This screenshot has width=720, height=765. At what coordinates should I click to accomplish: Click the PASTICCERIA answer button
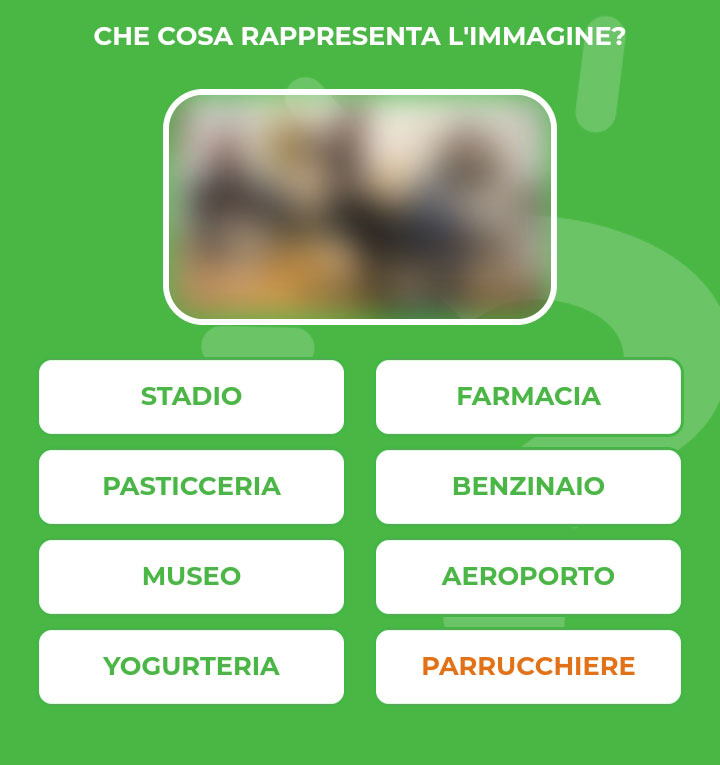[x=191, y=487]
